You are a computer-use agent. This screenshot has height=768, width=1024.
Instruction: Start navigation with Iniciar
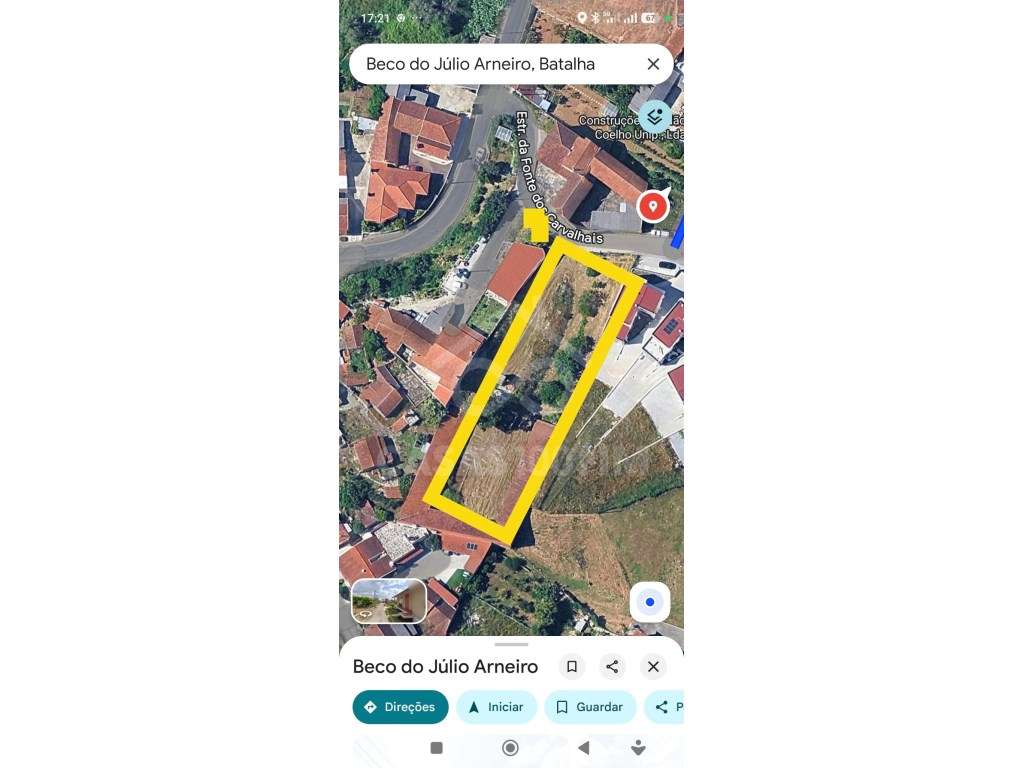click(496, 707)
